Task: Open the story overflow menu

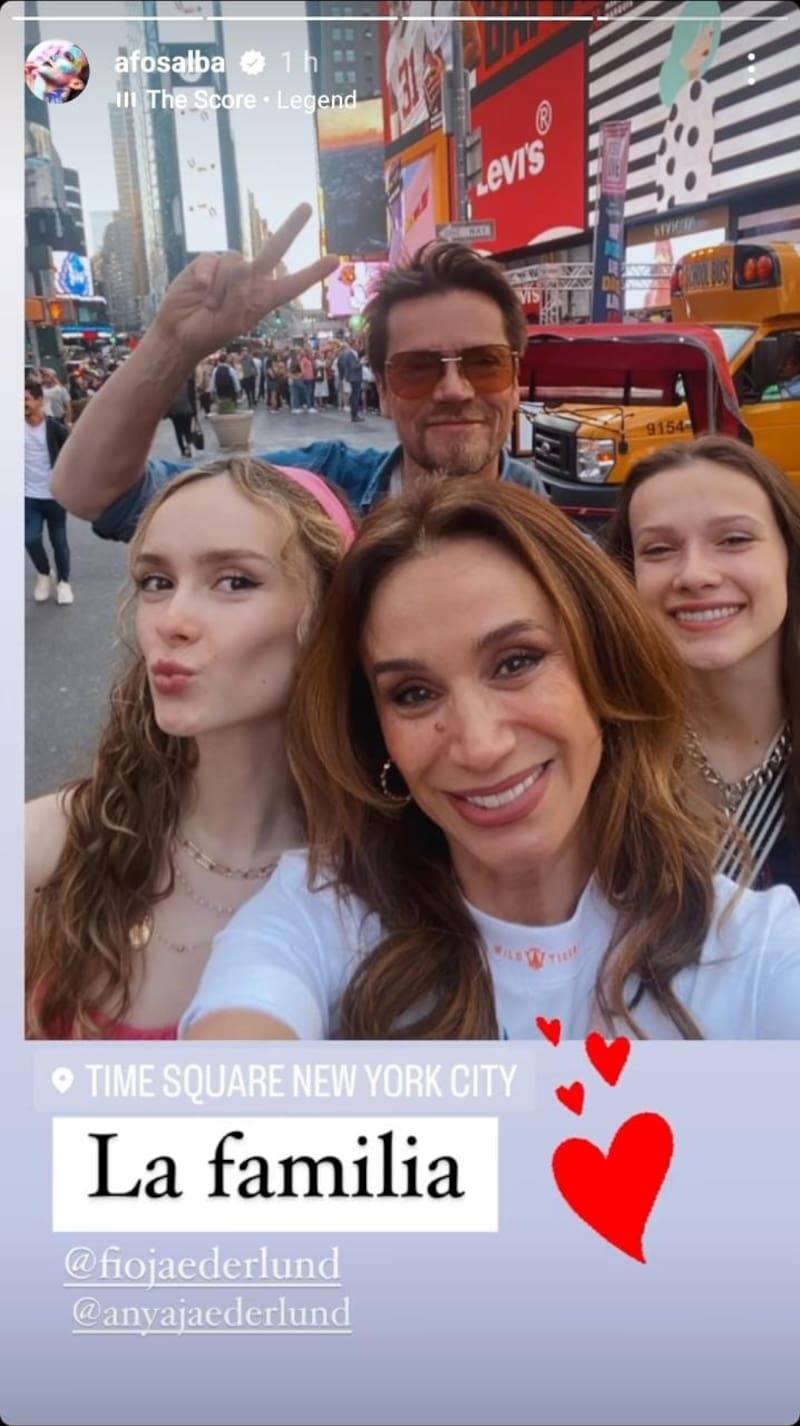Action: coord(751,69)
